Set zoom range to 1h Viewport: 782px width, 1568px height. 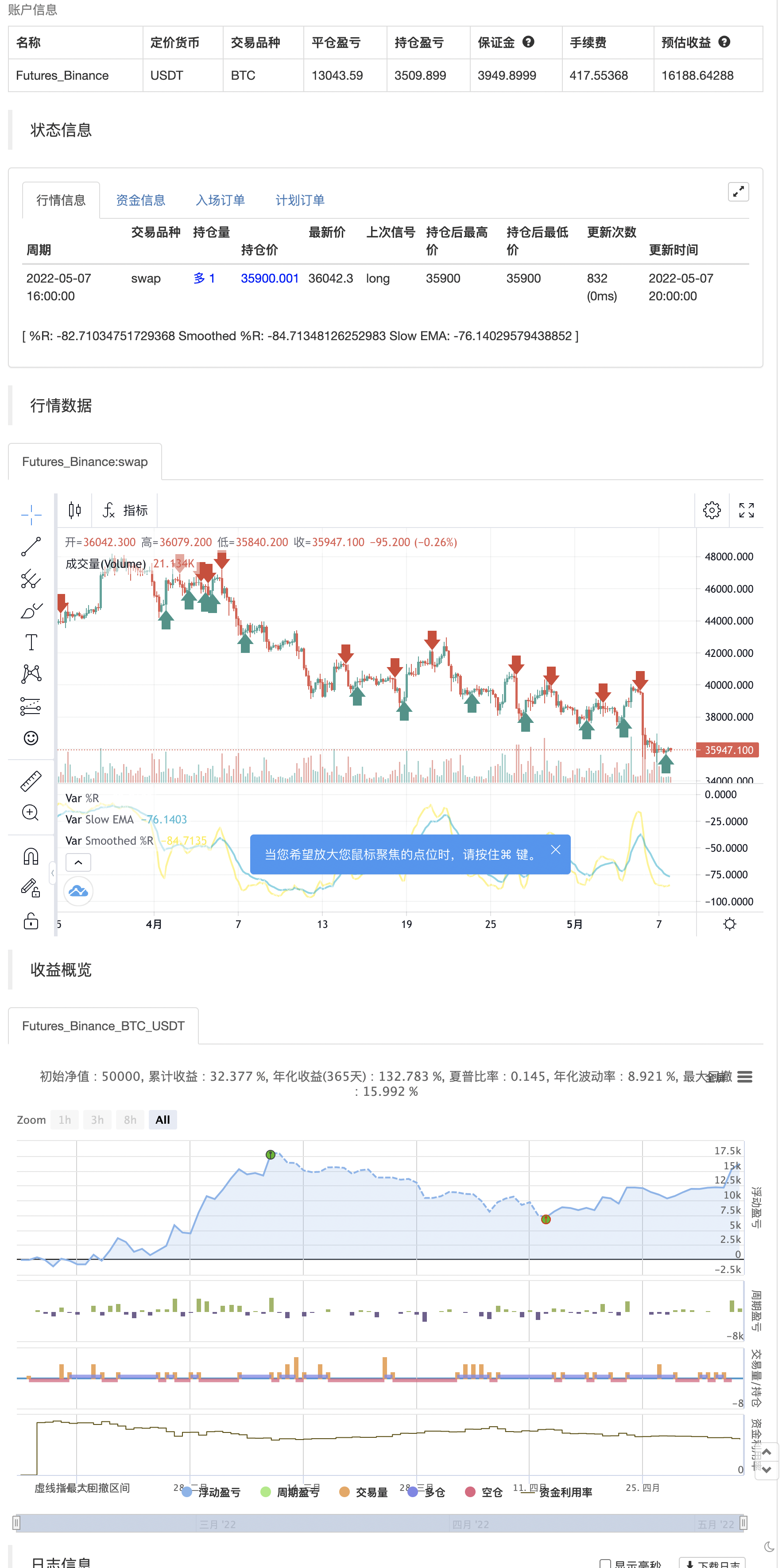click(x=65, y=1119)
